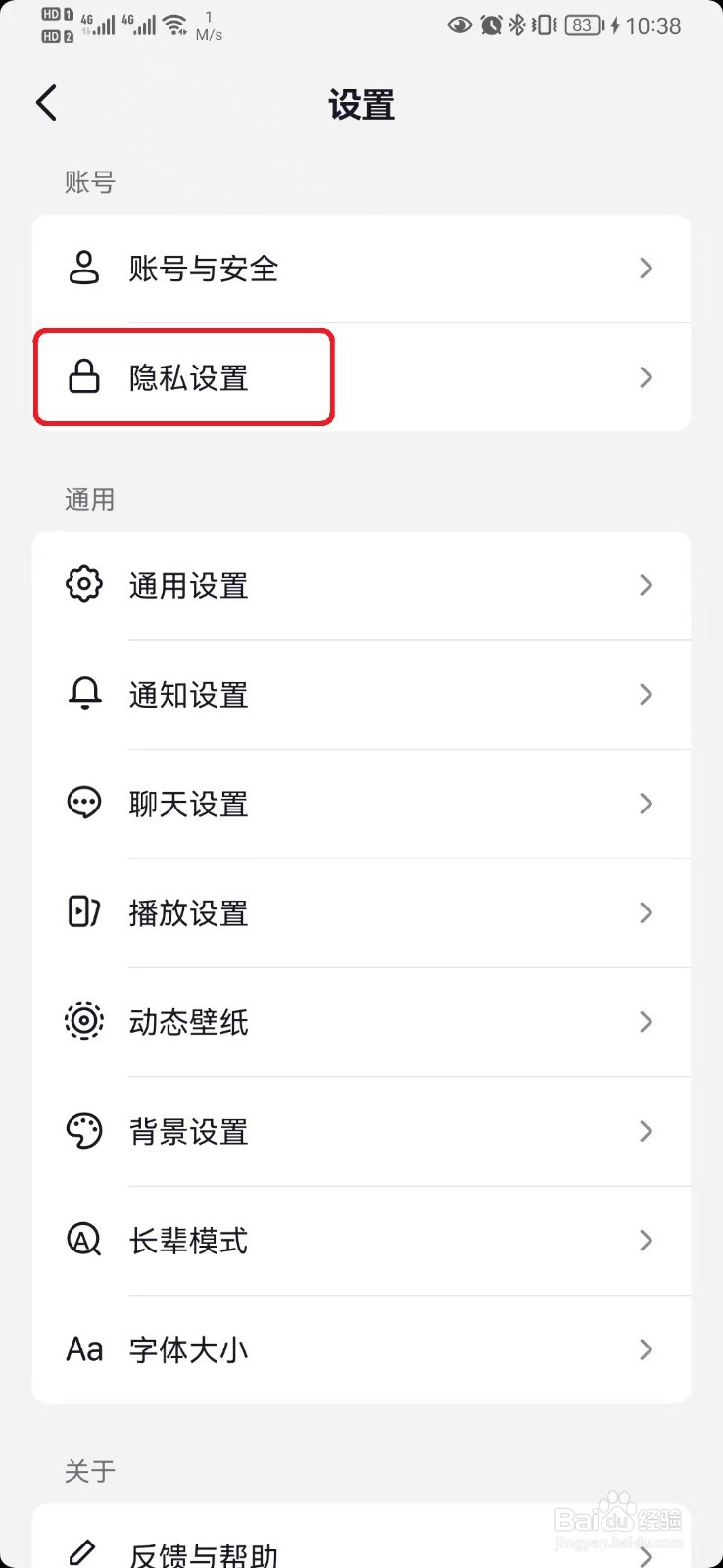Open 通用设置
The width and height of the screenshot is (723, 1568).
click(x=361, y=586)
